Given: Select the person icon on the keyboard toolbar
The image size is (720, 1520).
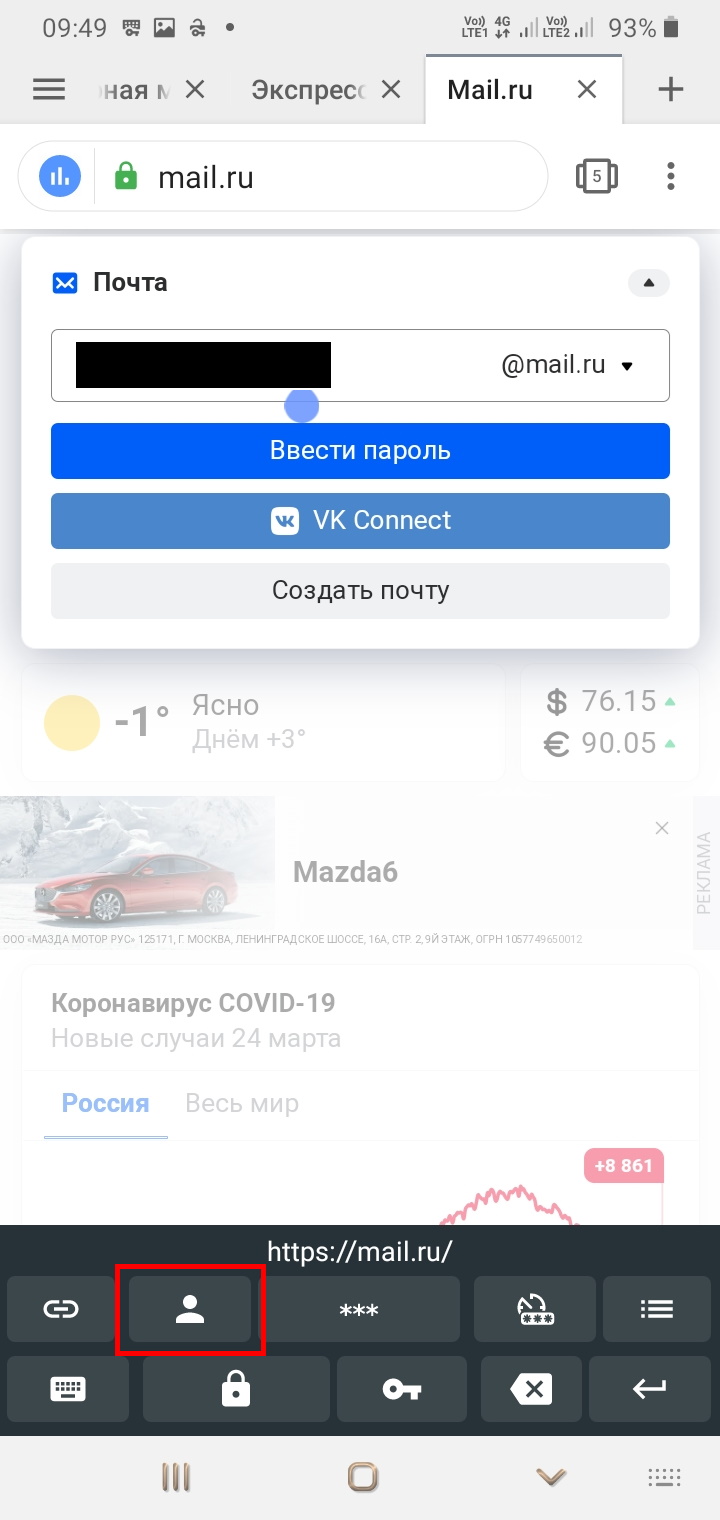Looking at the screenshot, I should 191,1309.
